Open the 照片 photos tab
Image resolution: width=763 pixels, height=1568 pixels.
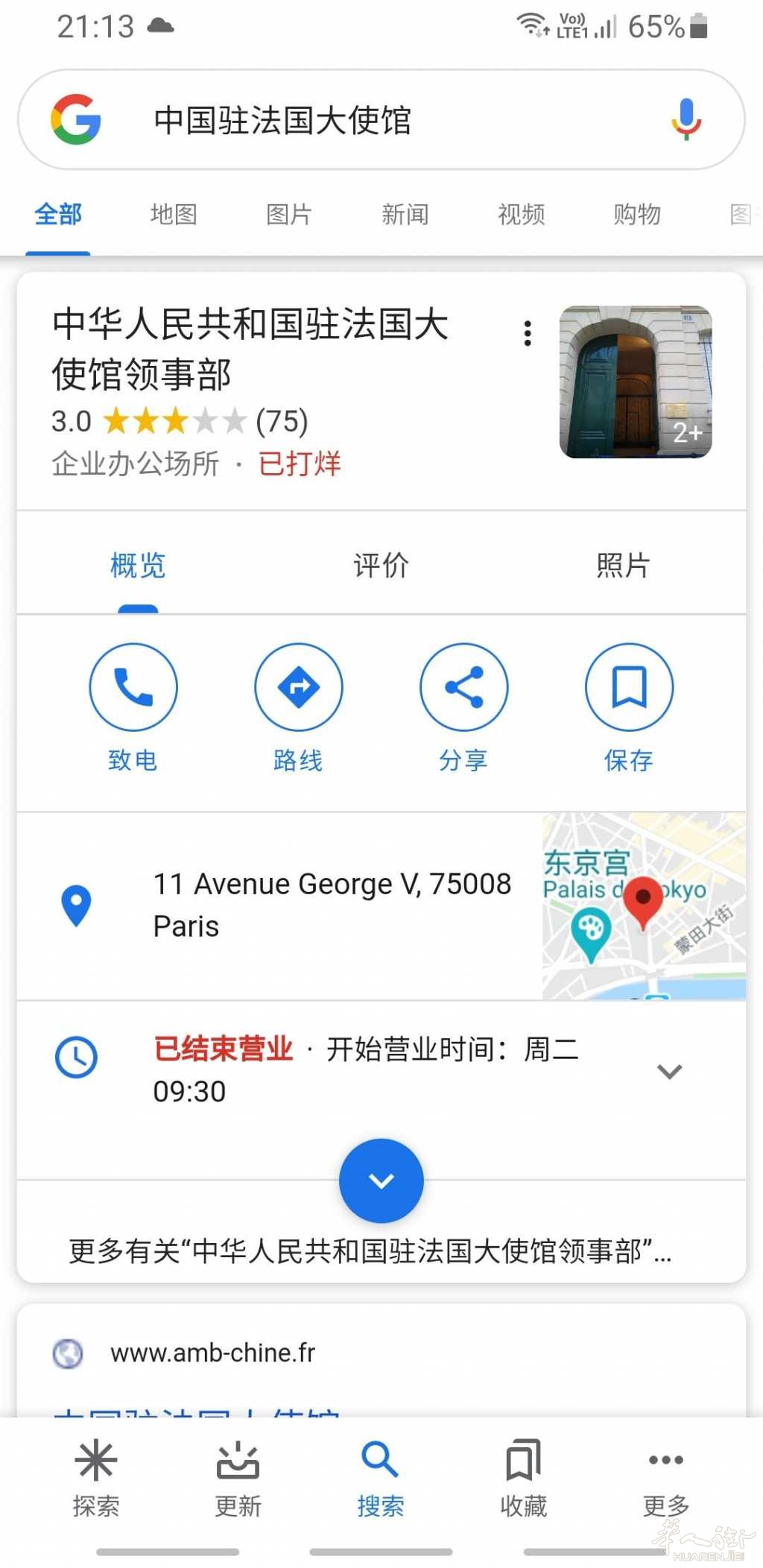point(623,565)
